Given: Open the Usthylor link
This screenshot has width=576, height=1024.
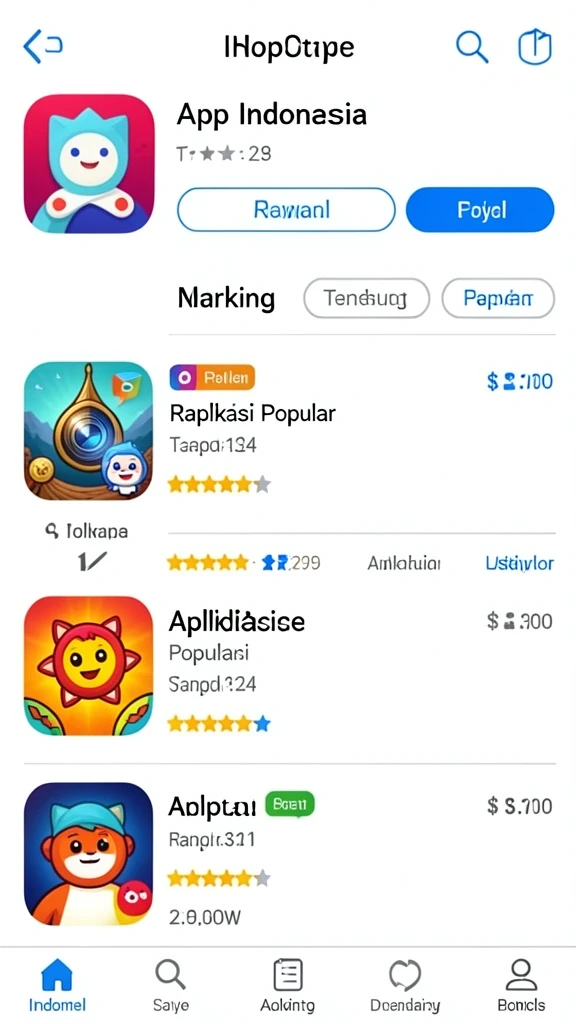Looking at the screenshot, I should tap(520, 563).
